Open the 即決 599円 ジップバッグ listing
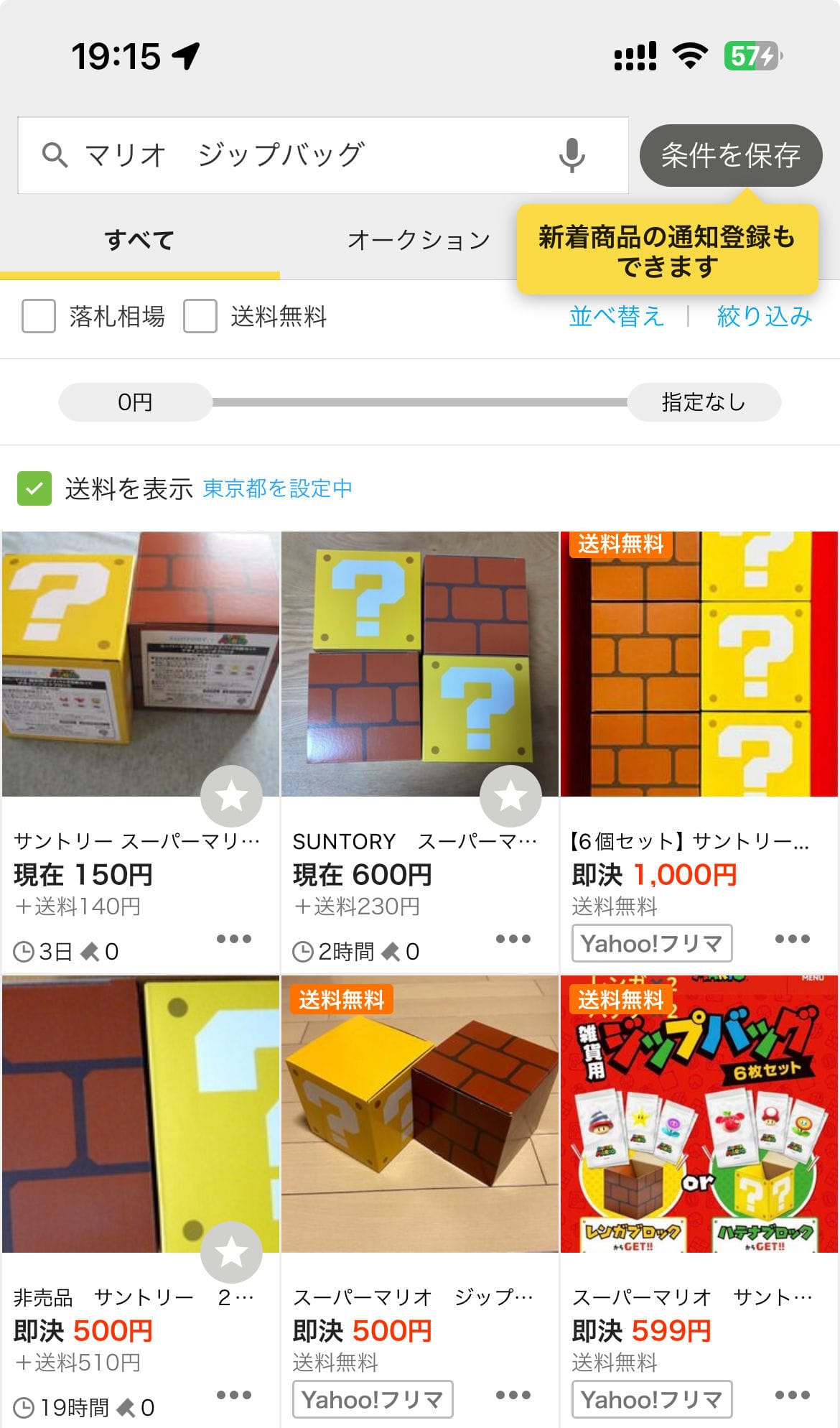The image size is (840, 1428). 699,1113
